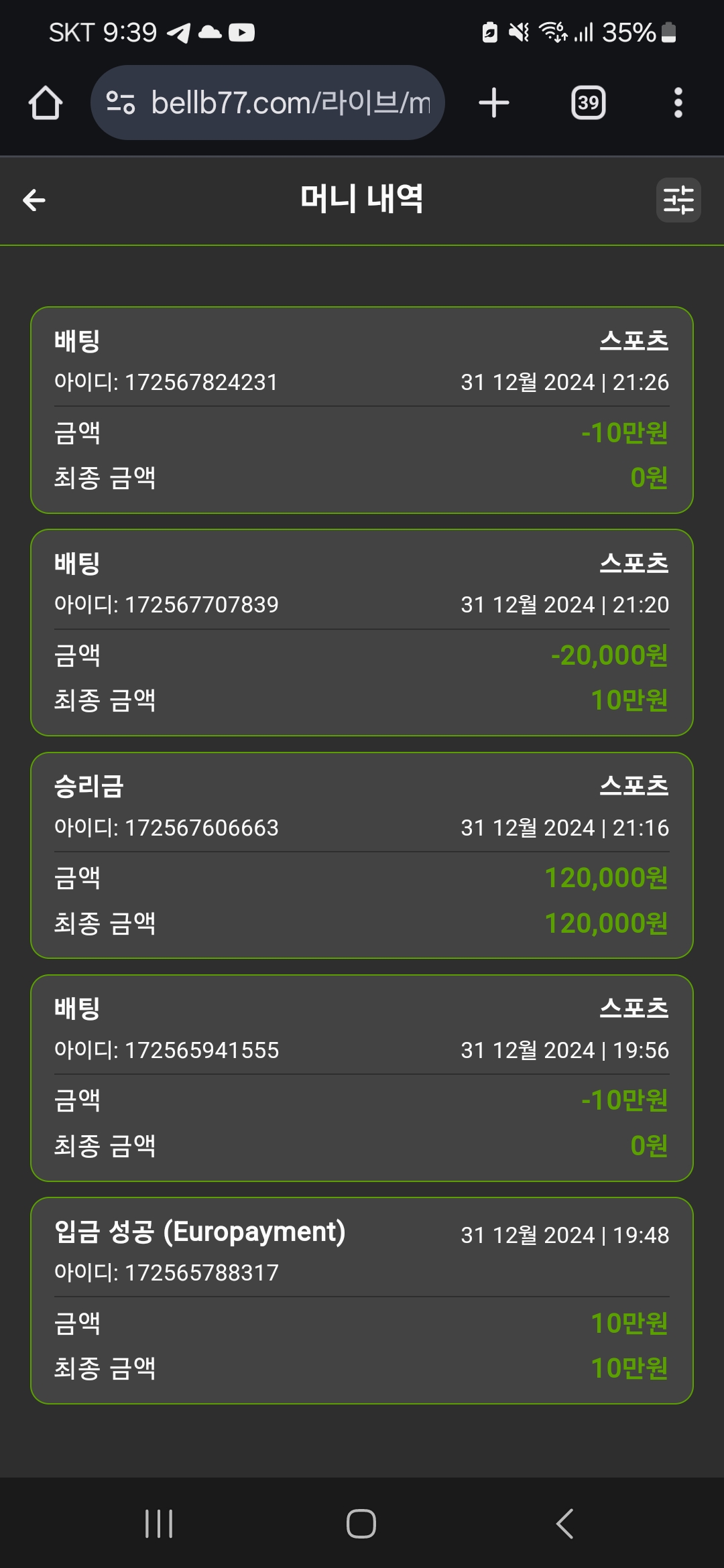Open the 승리금 record for 120,000원

click(362, 855)
